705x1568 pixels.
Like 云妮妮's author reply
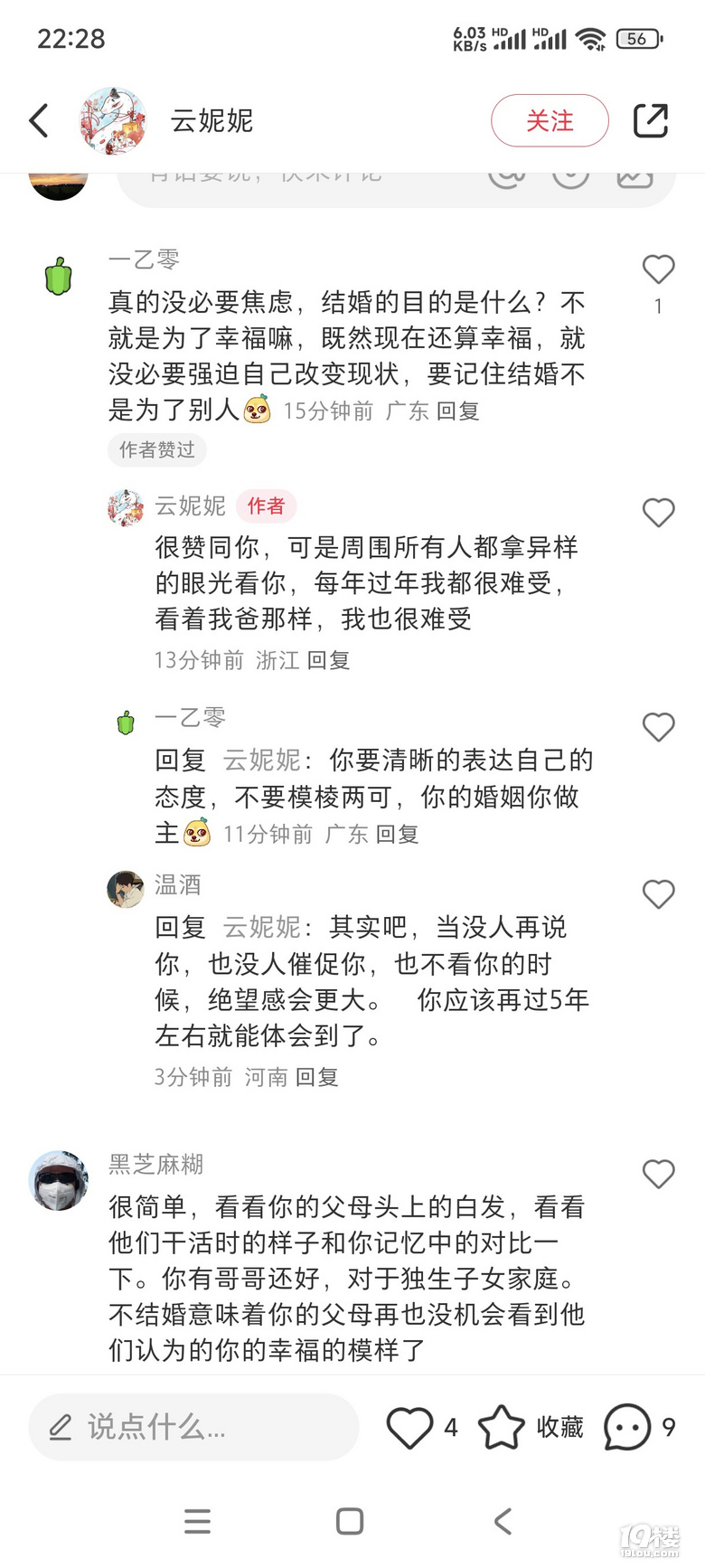click(658, 513)
